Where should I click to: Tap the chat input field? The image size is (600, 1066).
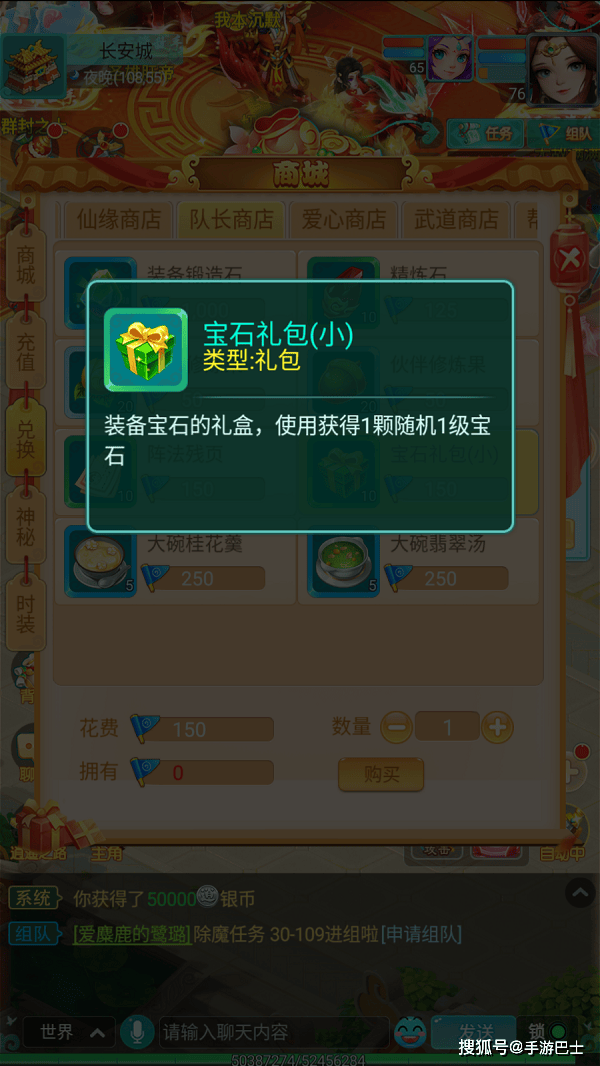coord(270,1031)
